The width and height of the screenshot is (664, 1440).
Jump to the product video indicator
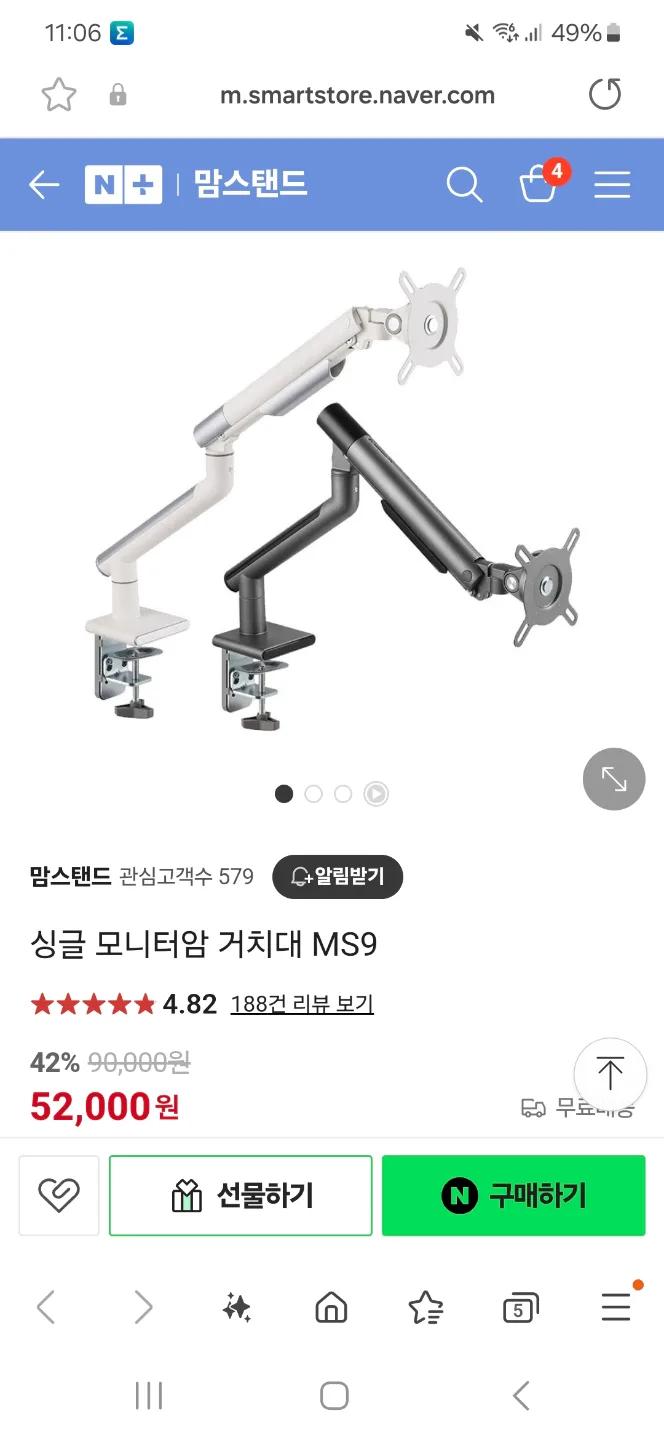(376, 794)
